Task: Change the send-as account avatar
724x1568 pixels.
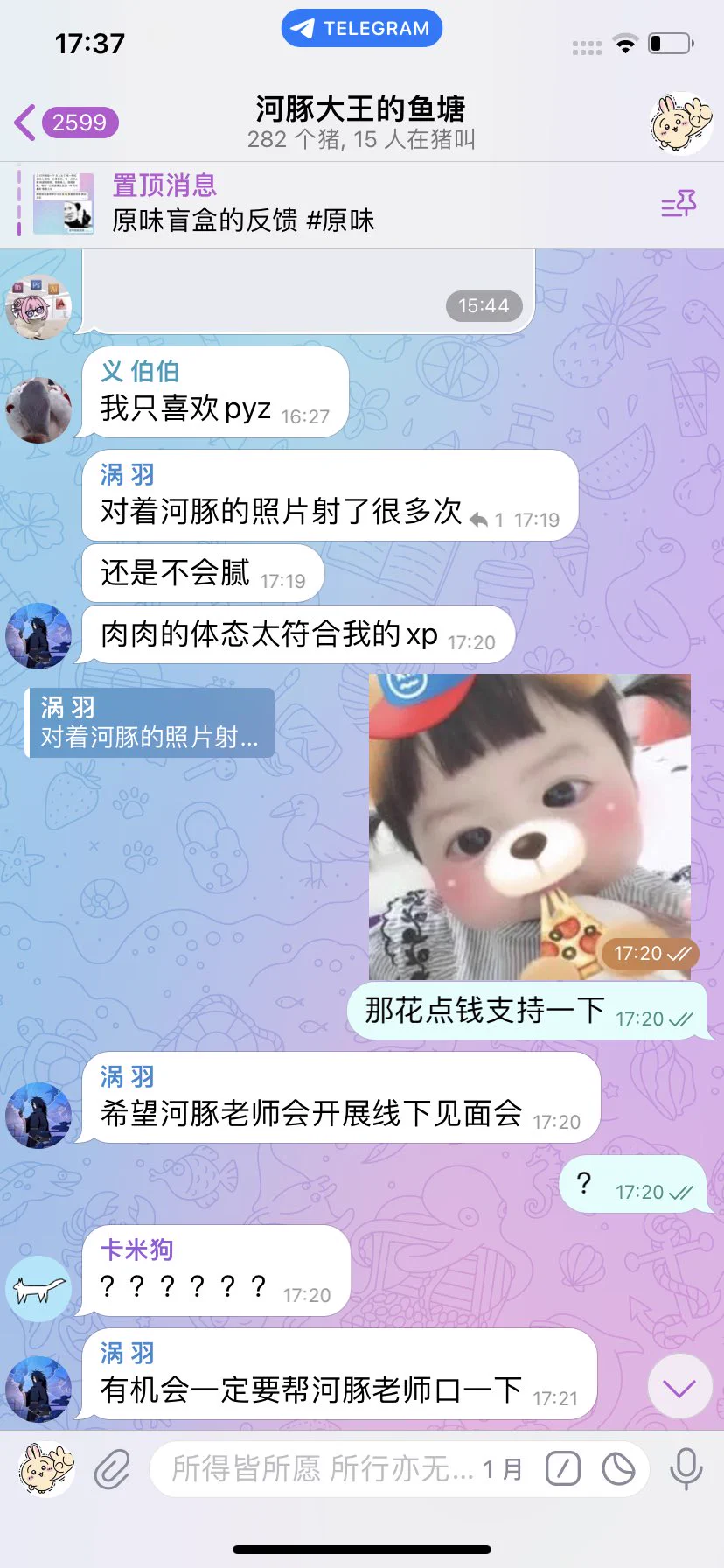Action: [46, 1468]
